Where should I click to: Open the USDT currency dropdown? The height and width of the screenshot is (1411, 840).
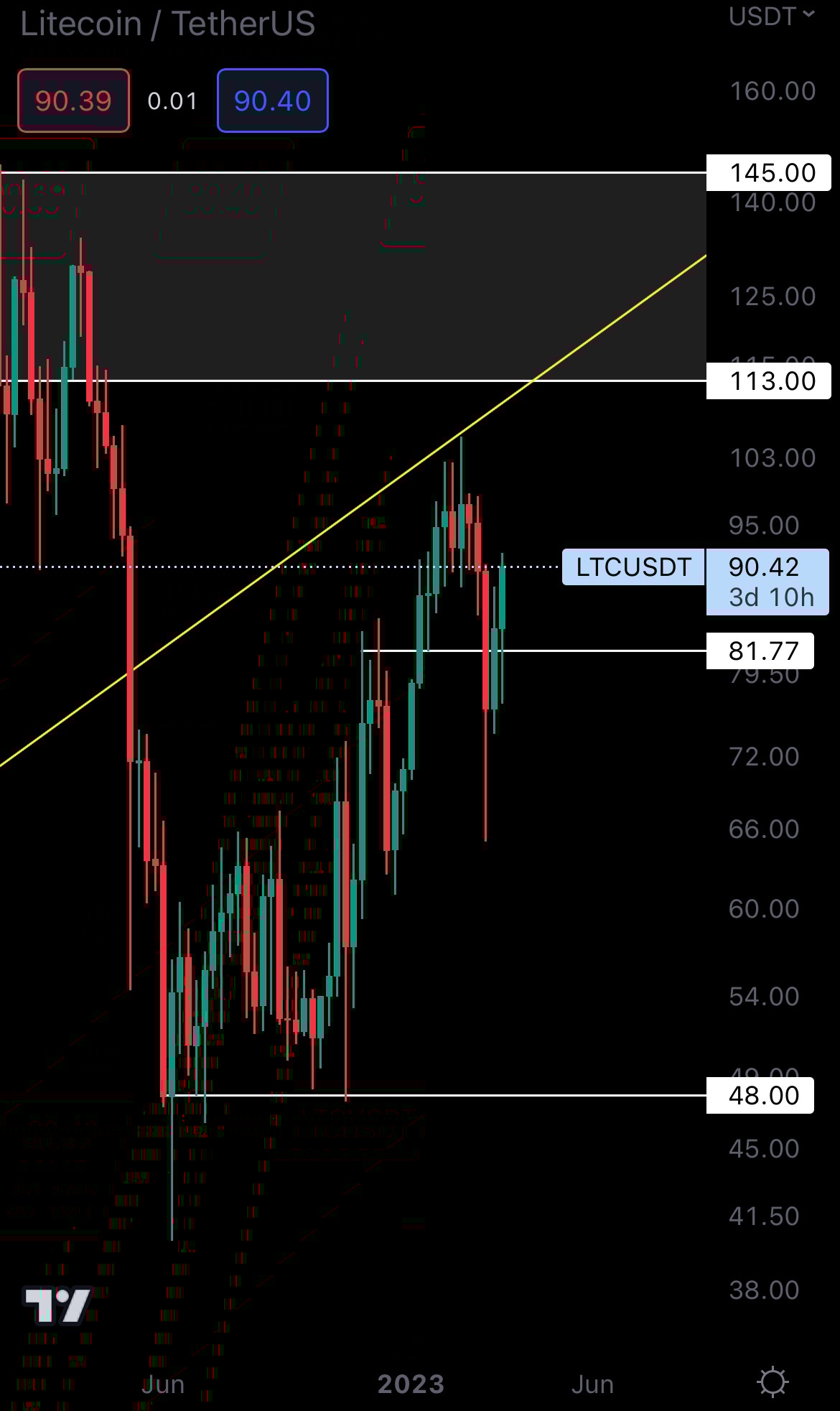[x=771, y=16]
